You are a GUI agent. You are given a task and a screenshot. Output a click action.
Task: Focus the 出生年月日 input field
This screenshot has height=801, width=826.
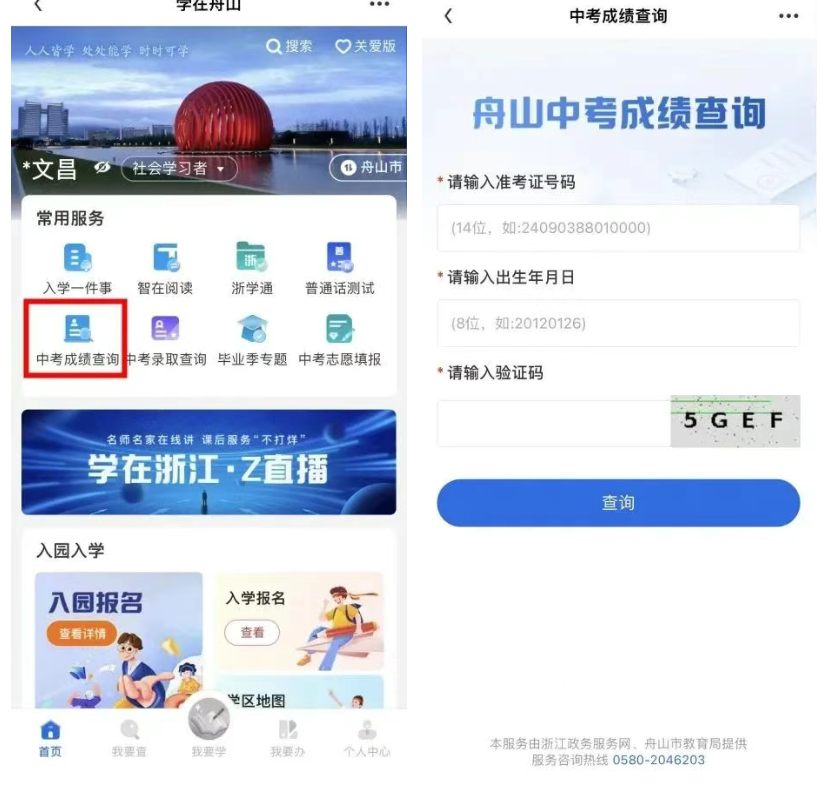coord(618,323)
